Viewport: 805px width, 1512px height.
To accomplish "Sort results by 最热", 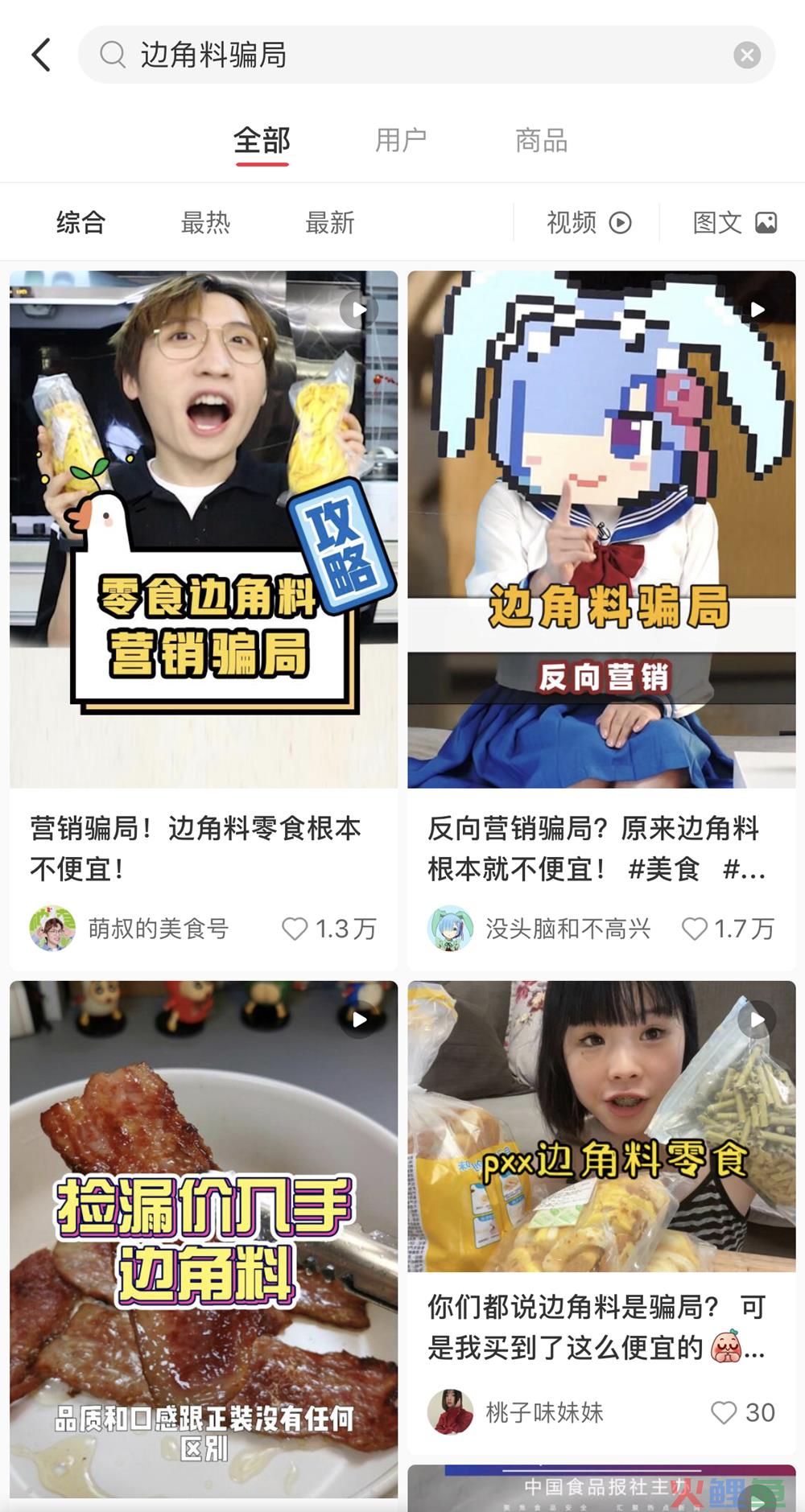I will (205, 223).
